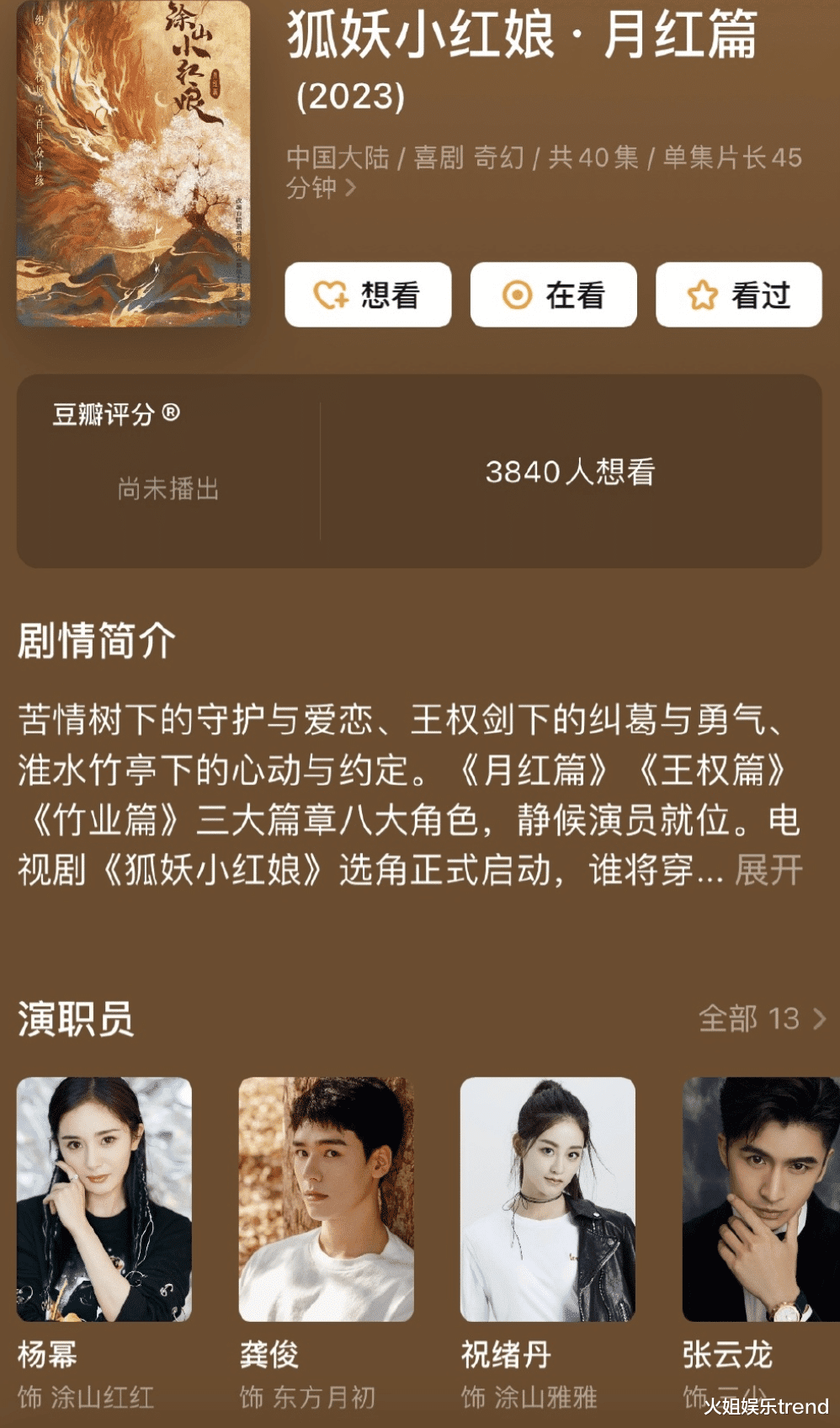The height and width of the screenshot is (1428, 840).
Task: Open 张云龙's cast profile
Action: click(760, 1199)
